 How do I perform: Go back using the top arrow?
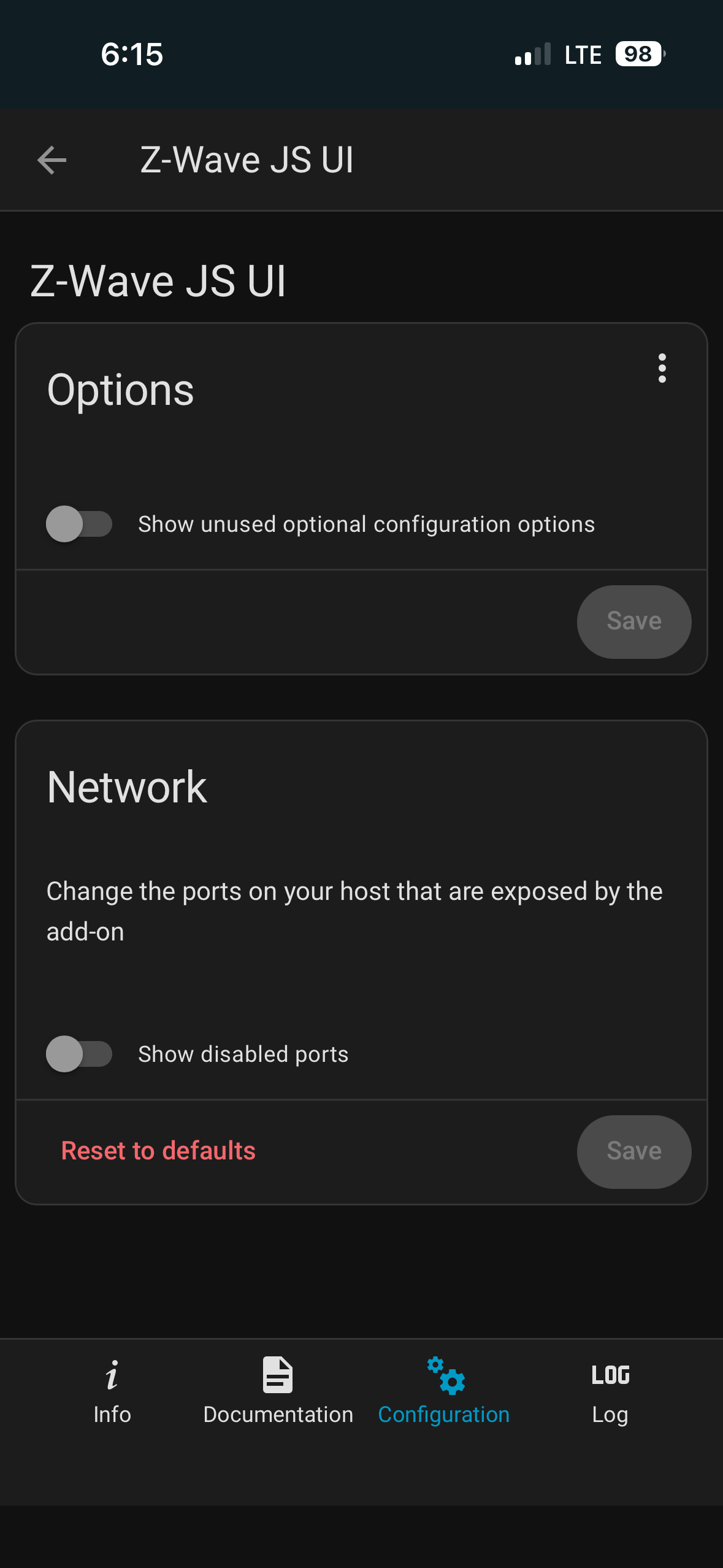tap(52, 161)
